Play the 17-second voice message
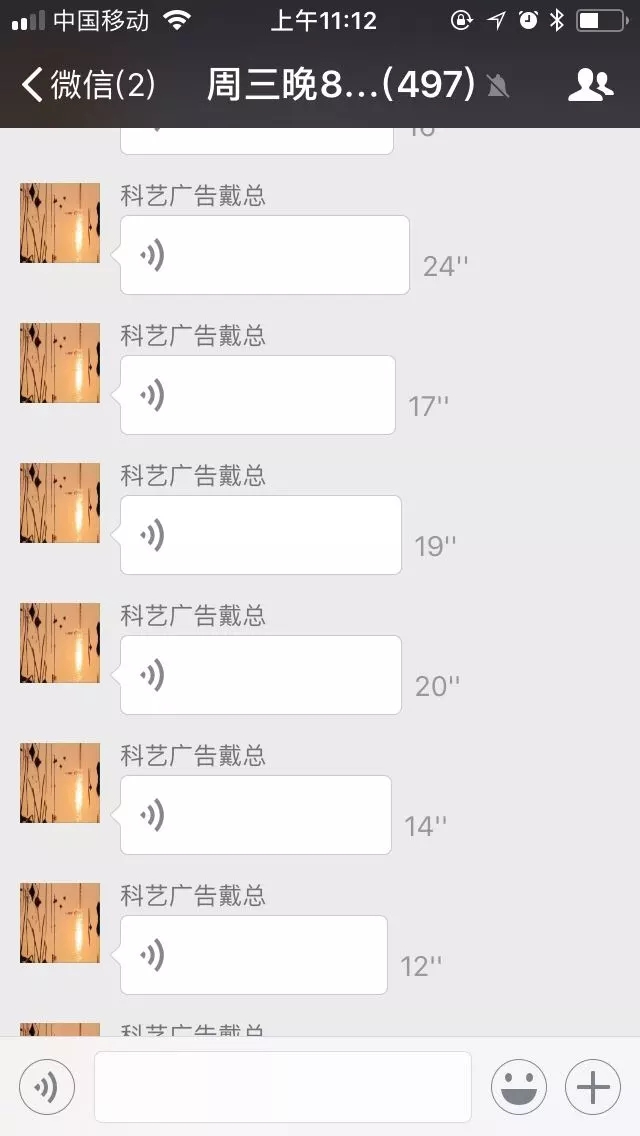640x1136 pixels. click(257, 396)
